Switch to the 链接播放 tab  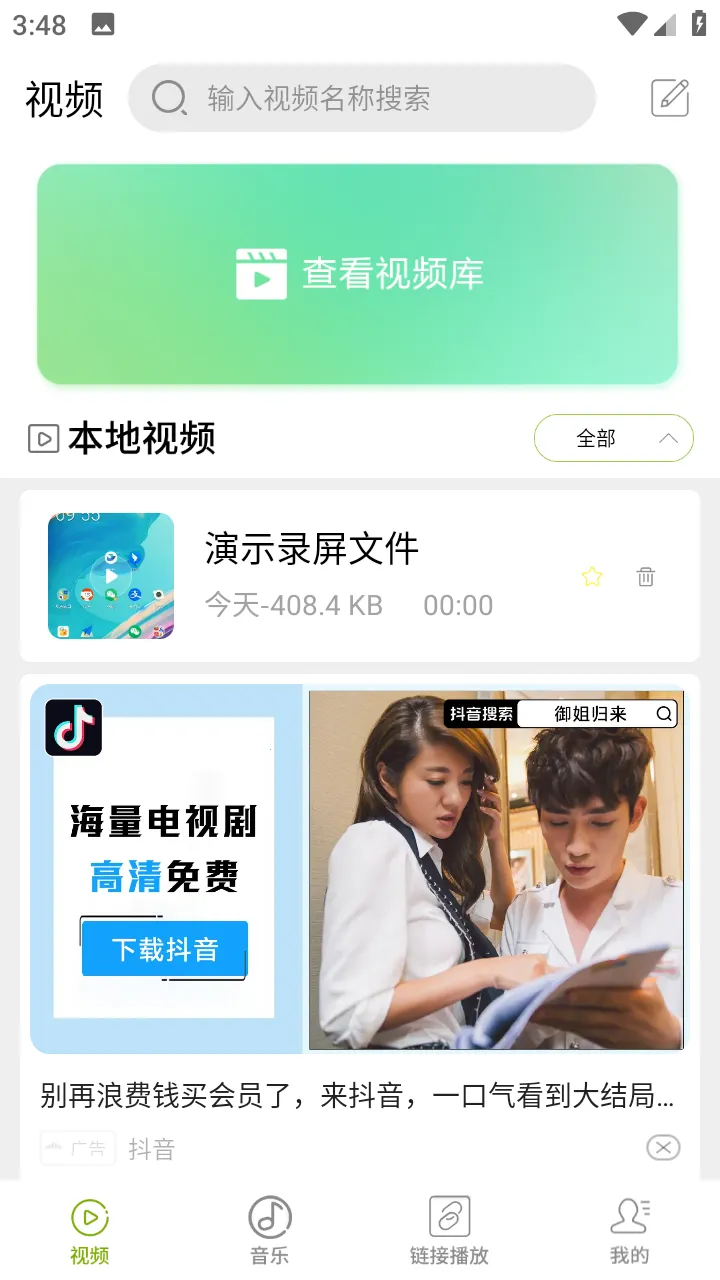click(x=449, y=1230)
